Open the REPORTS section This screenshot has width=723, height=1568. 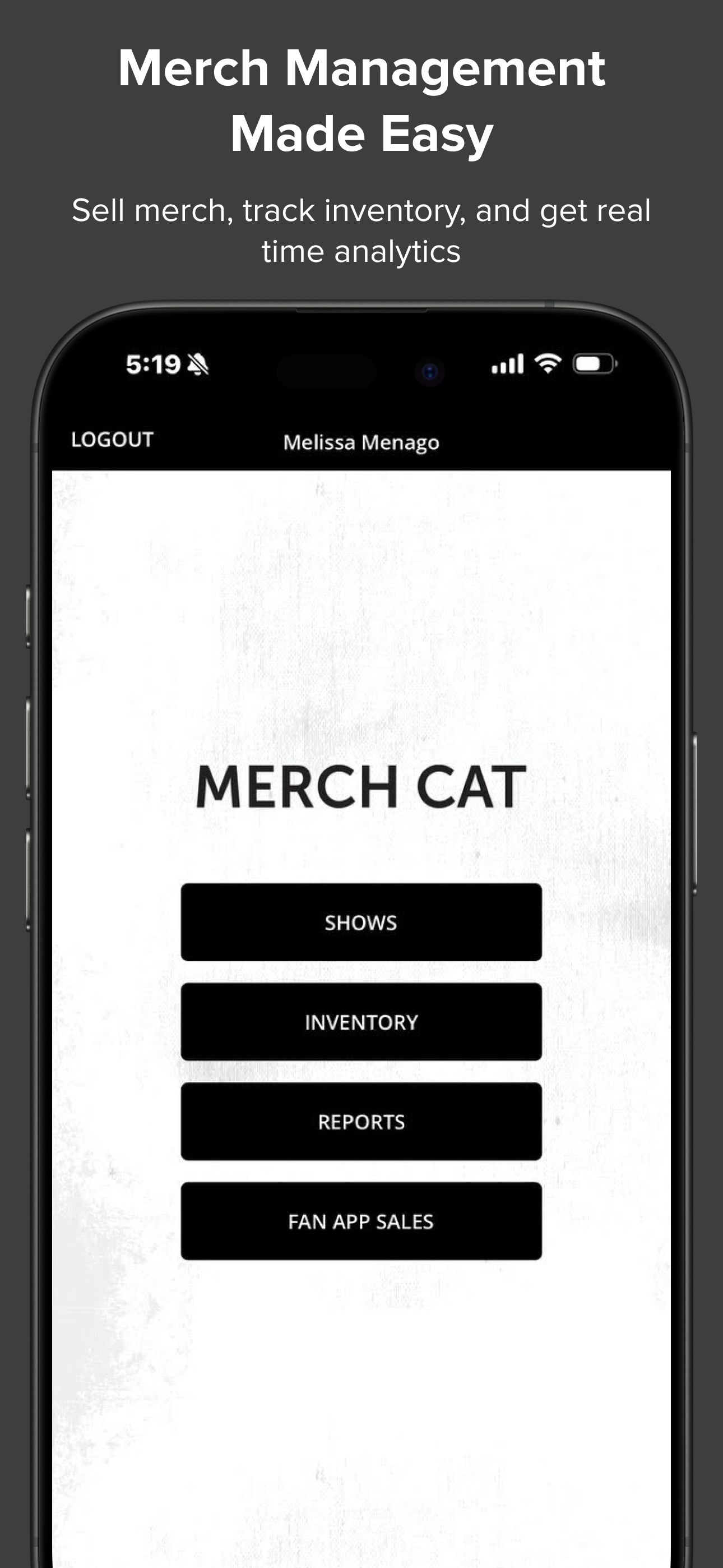pos(361,1121)
